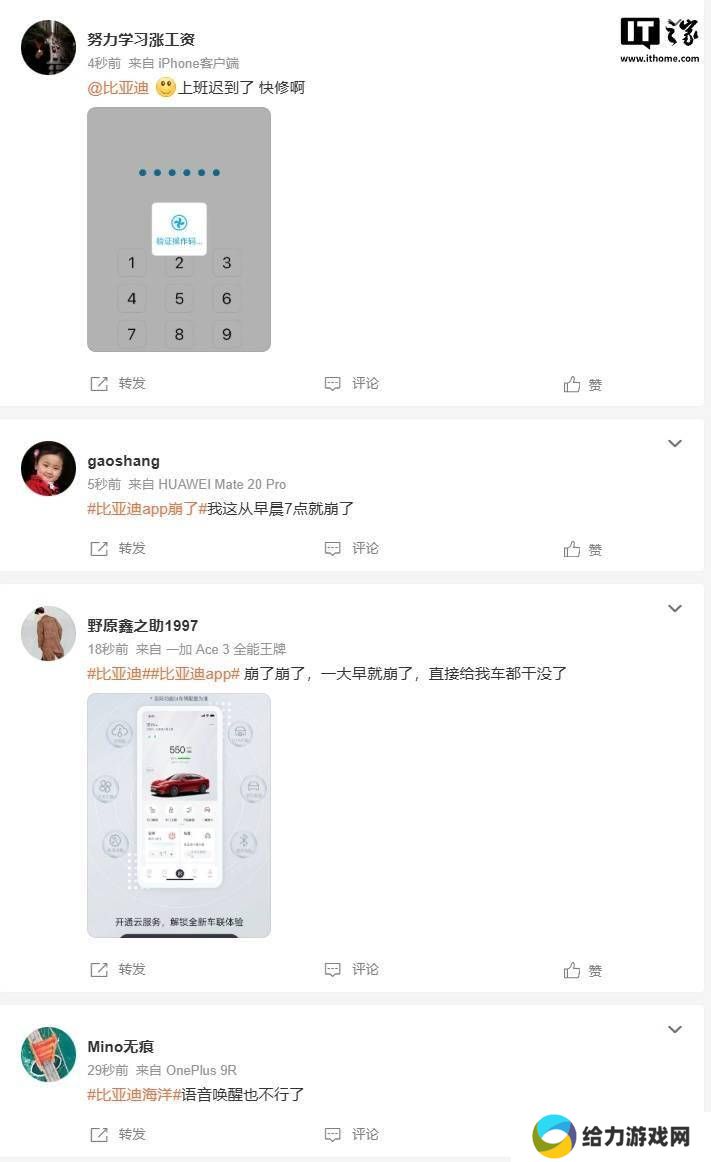
Task: Like gaoshang's post
Action: point(583,549)
